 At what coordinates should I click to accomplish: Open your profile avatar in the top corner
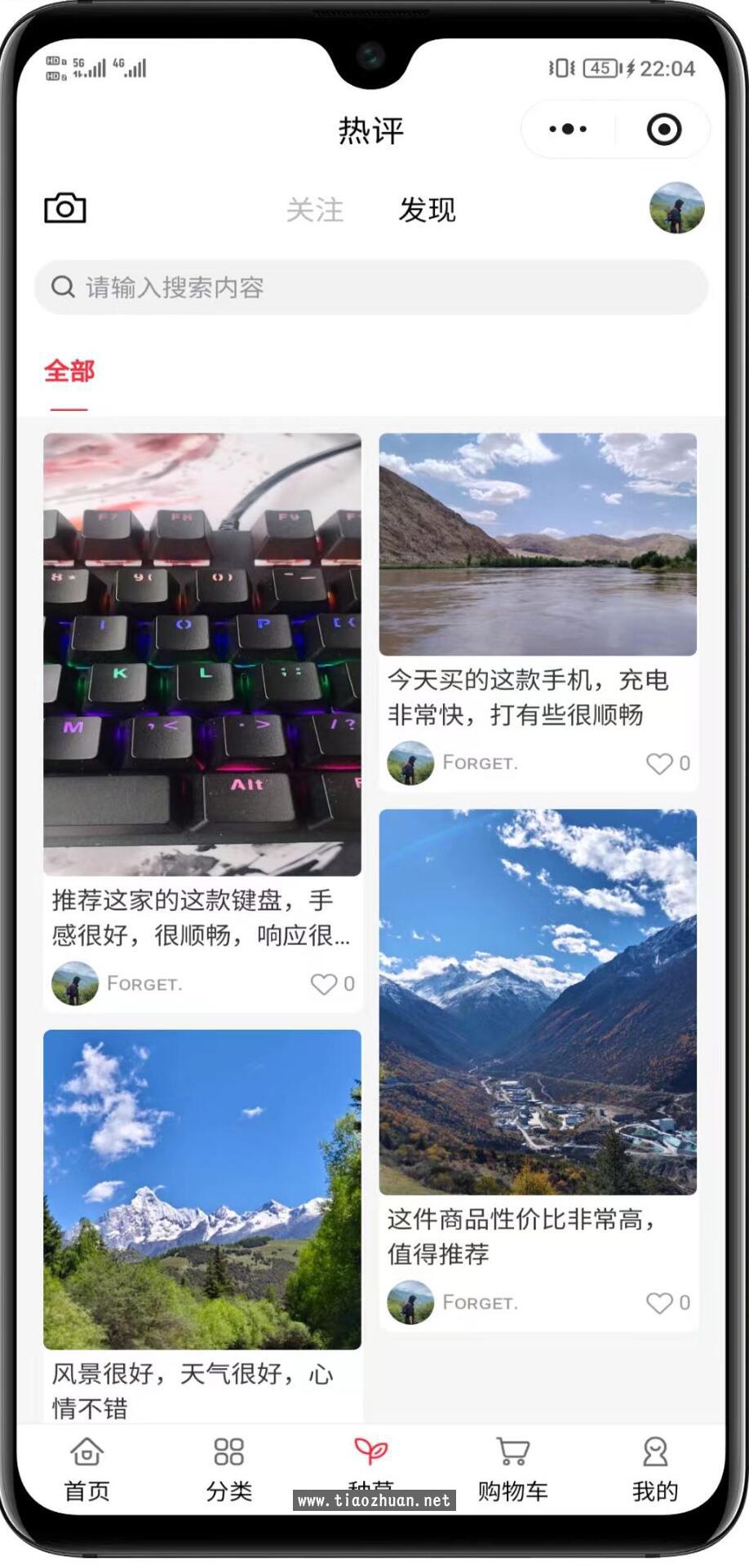[677, 208]
